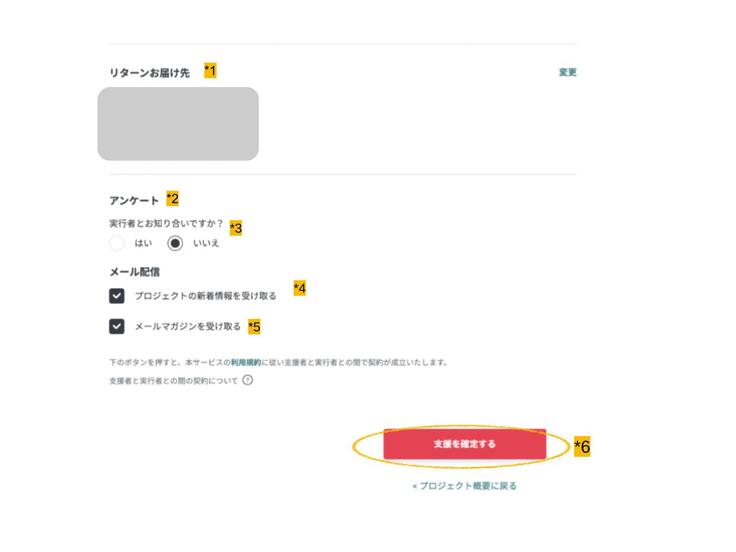Confirm with the 支援を確定する button
Image resolution: width=736 pixels, height=552 pixels.
[x=465, y=444]
